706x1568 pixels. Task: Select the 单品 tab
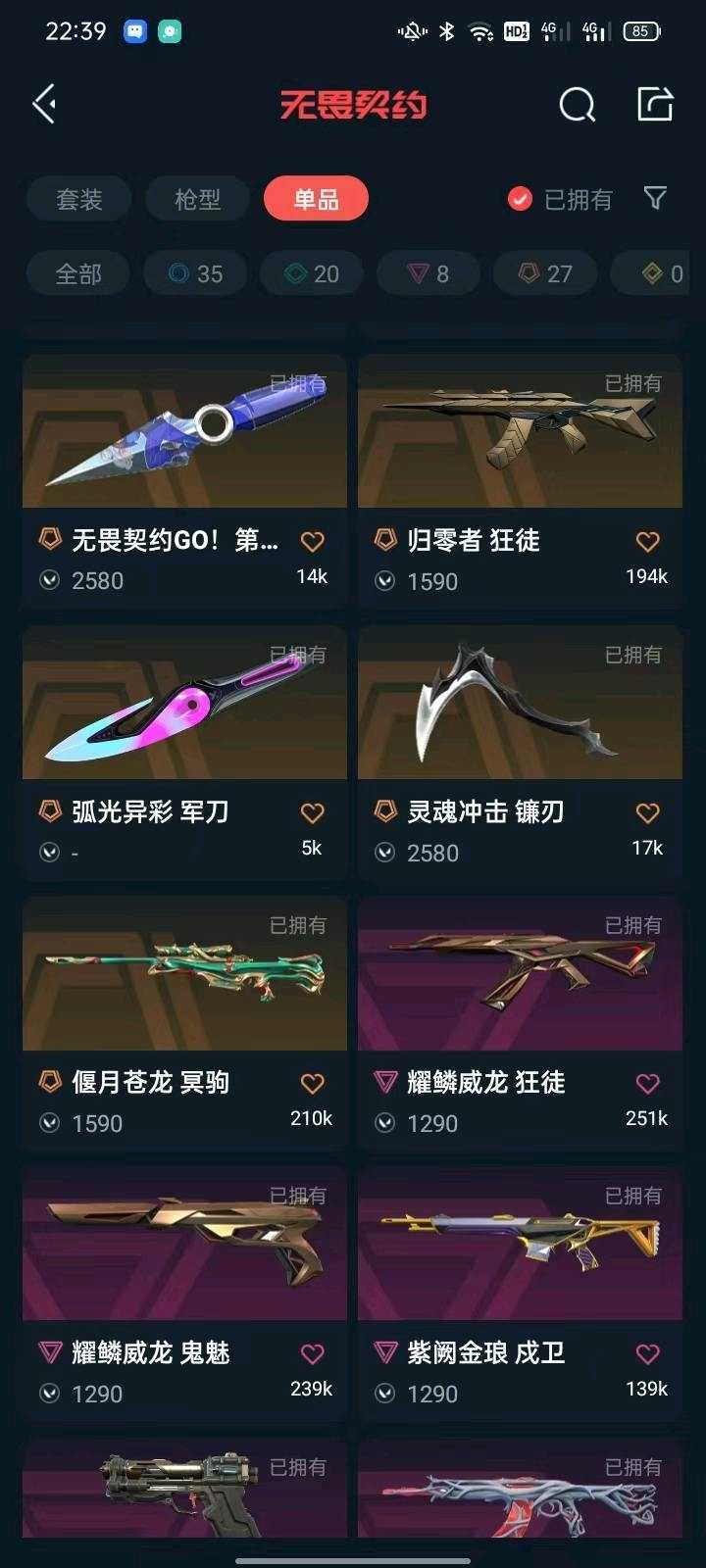pyautogui.click(x=316, y=200)
